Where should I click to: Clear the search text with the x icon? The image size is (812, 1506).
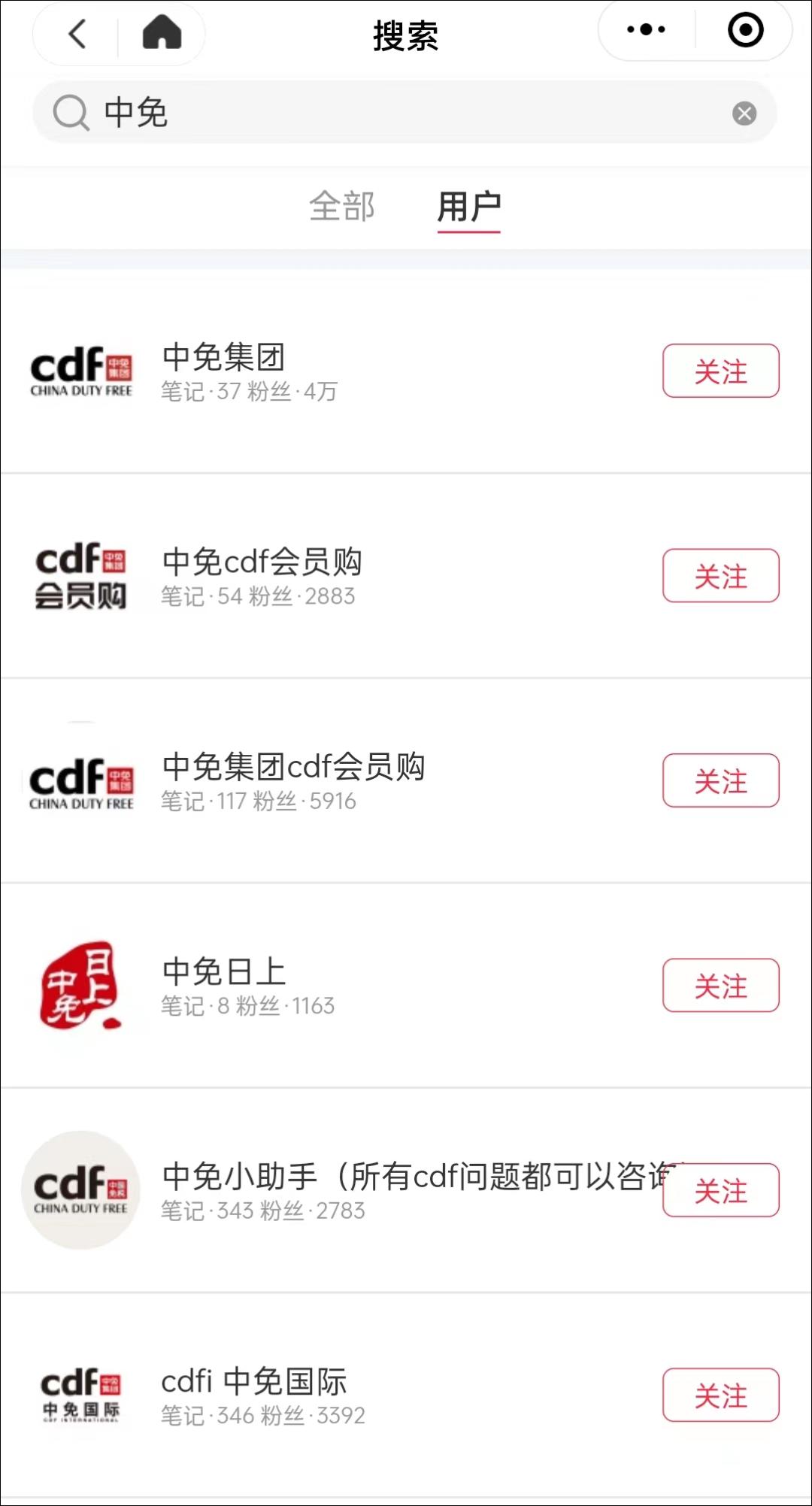click(x=744, y=113)
